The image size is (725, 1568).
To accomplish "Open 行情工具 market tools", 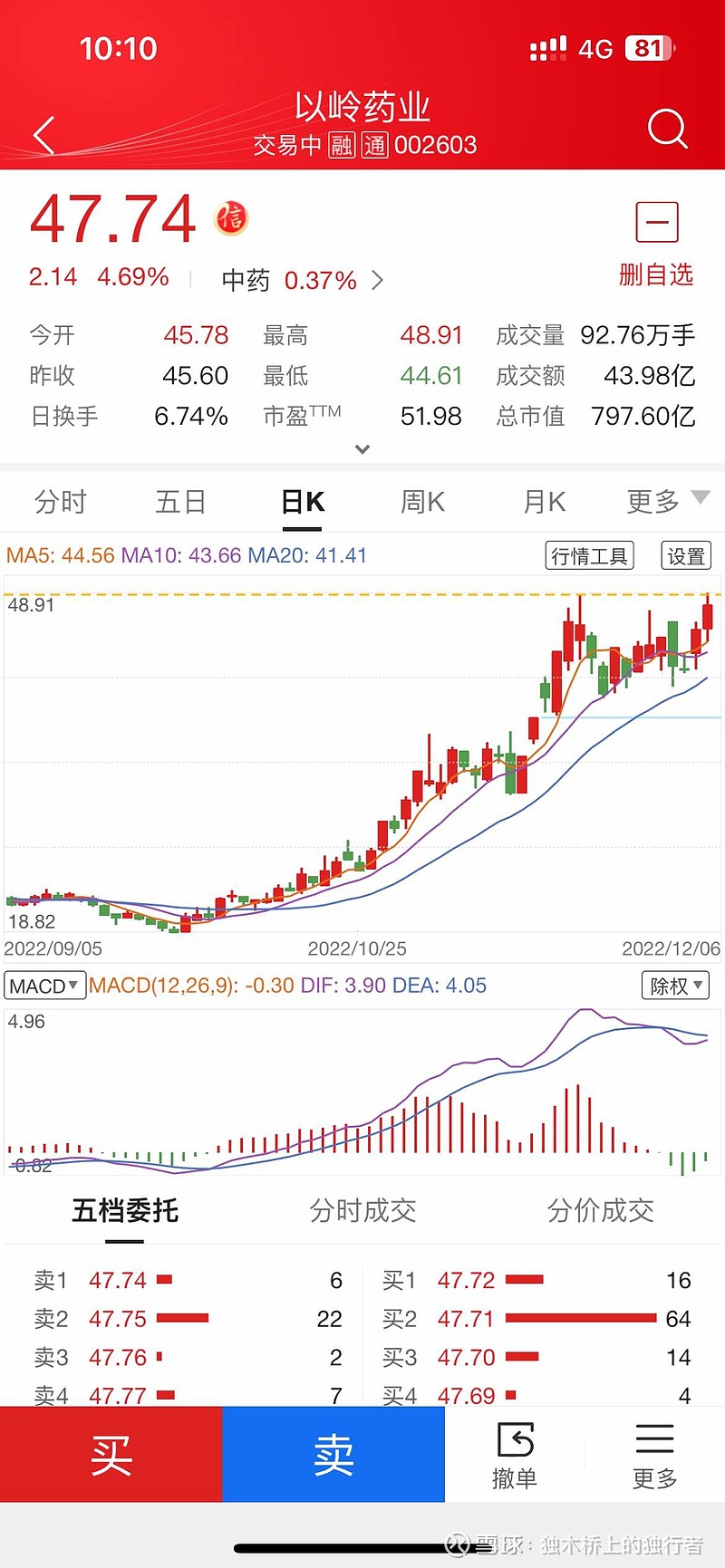I will pyautogui.click(x=589, y=555).
